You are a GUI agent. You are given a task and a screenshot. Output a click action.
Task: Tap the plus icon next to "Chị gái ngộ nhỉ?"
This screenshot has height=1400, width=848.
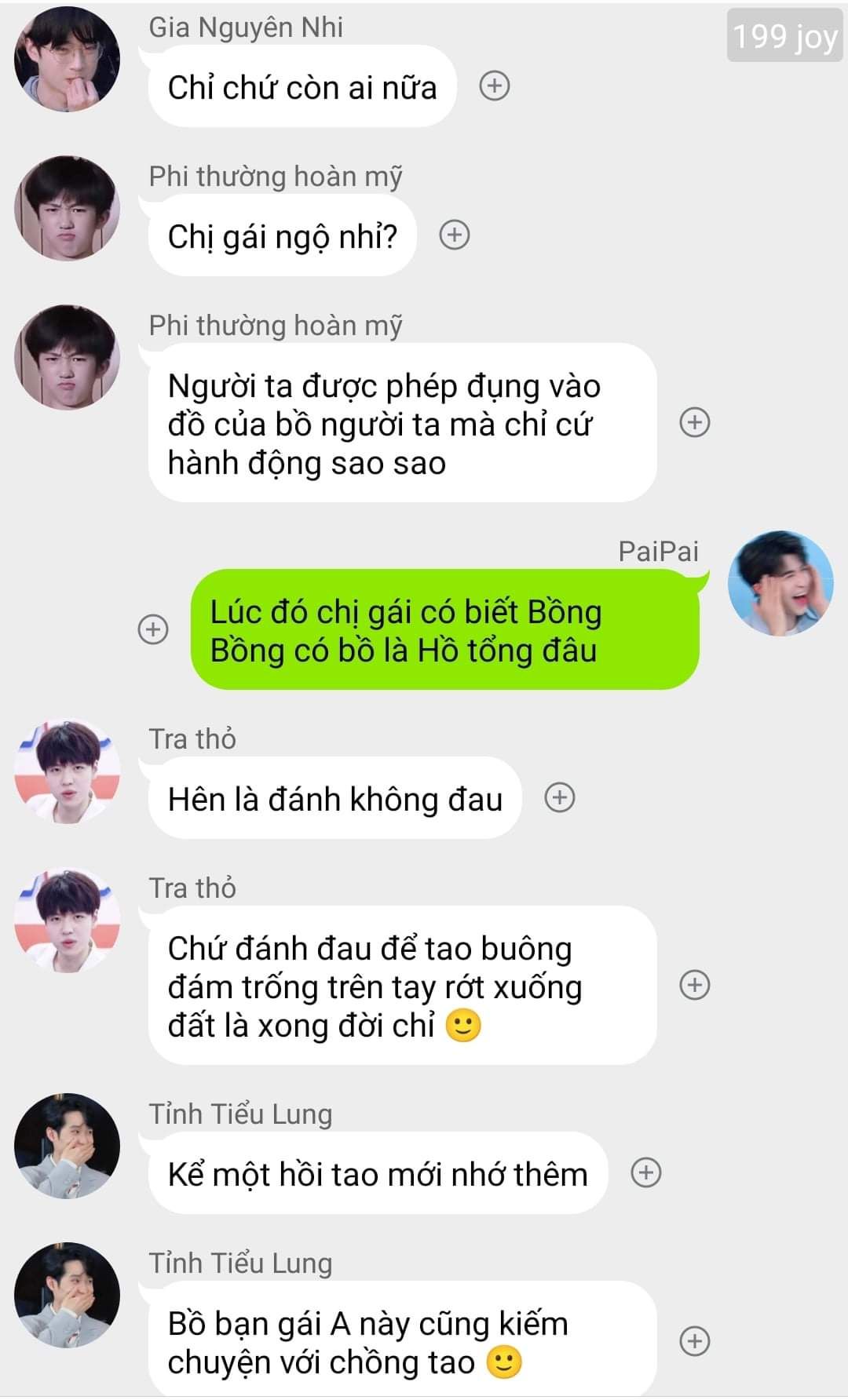click(454, 235)
